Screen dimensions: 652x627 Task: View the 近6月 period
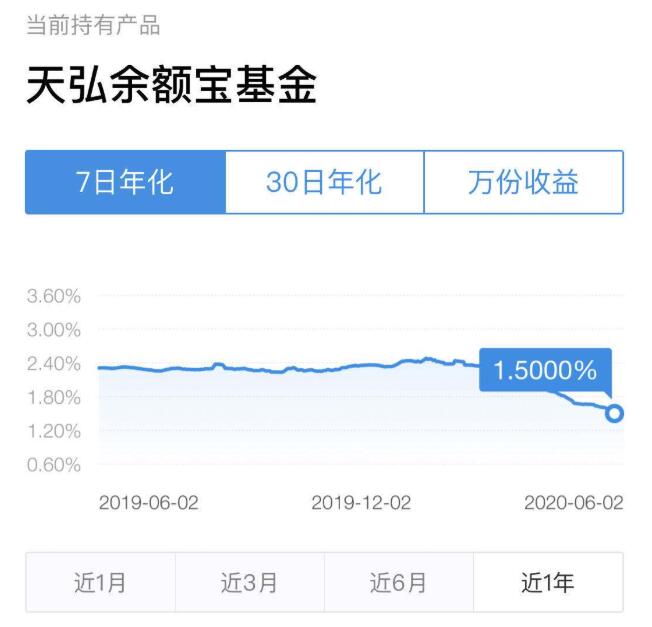398,583
